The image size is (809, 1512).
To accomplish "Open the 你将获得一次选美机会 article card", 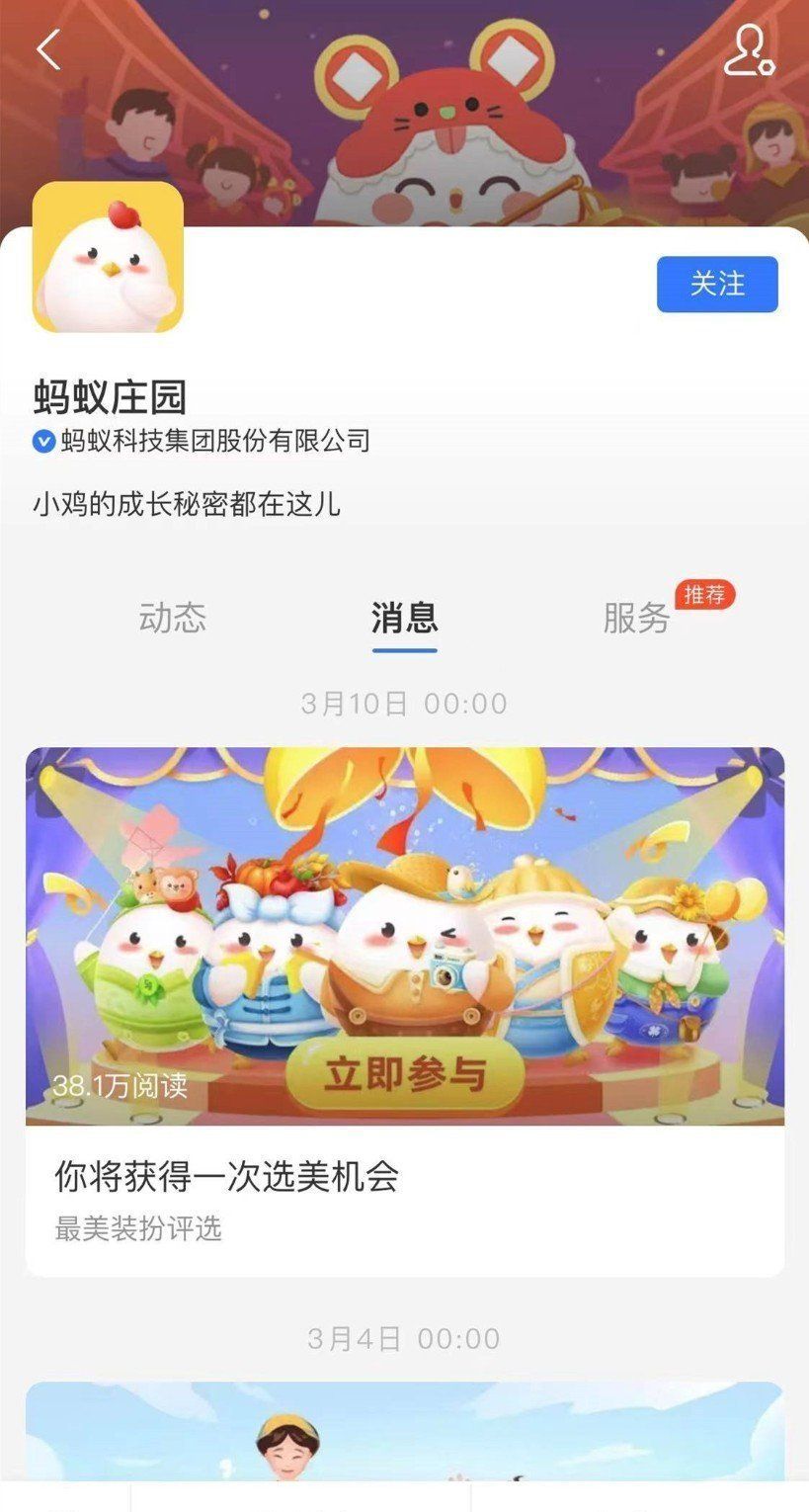I will click(405, 1008).
